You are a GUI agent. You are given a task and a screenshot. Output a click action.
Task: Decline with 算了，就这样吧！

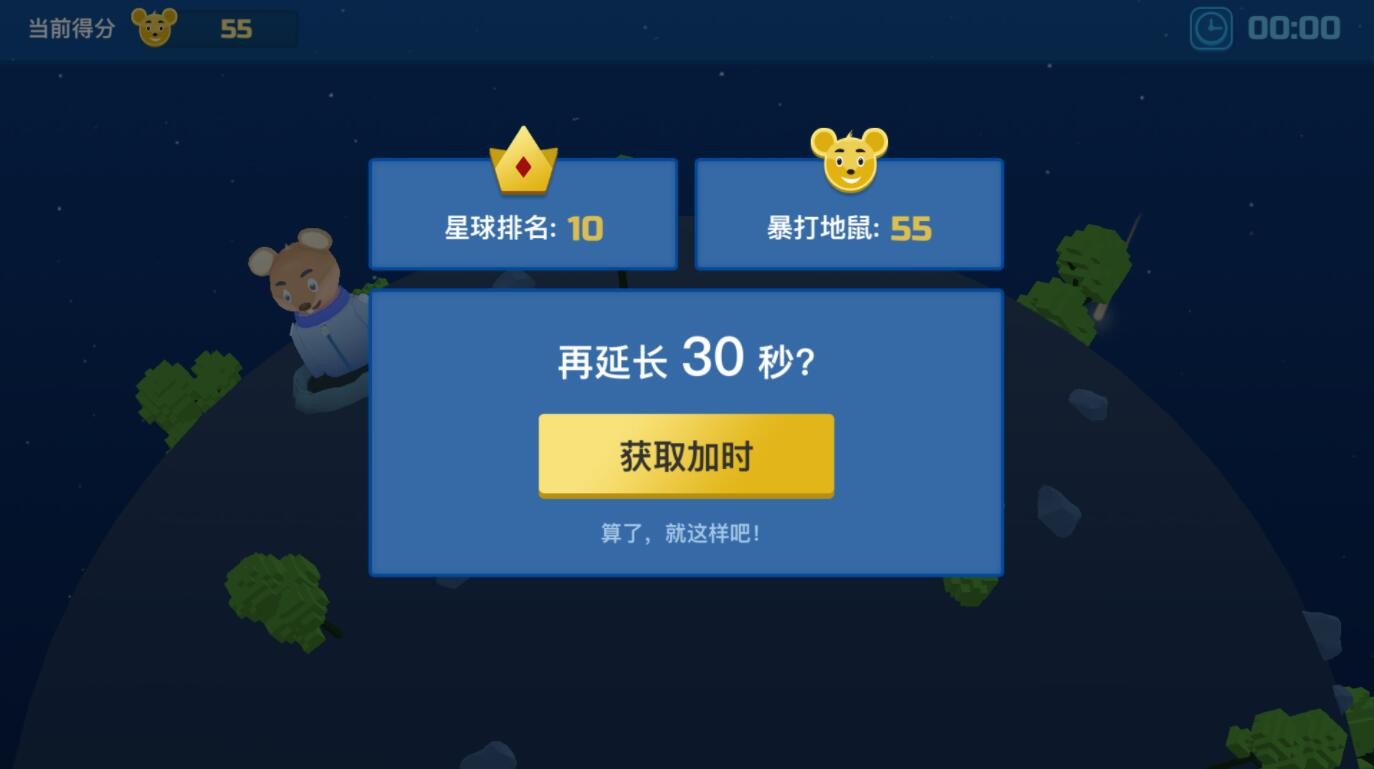point(681,534)
